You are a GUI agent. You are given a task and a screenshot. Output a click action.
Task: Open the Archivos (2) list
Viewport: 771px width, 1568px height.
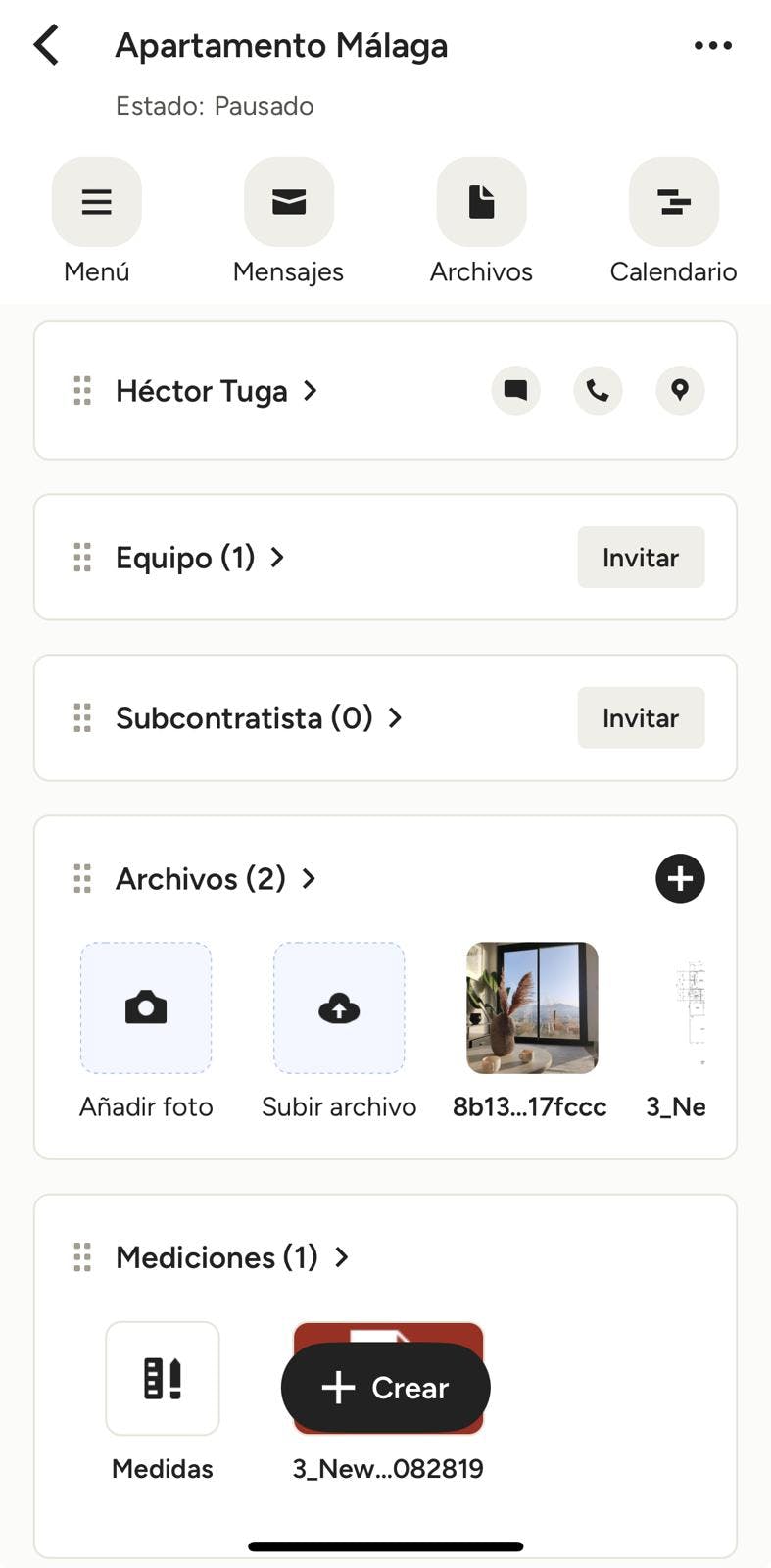pos(216,879)
